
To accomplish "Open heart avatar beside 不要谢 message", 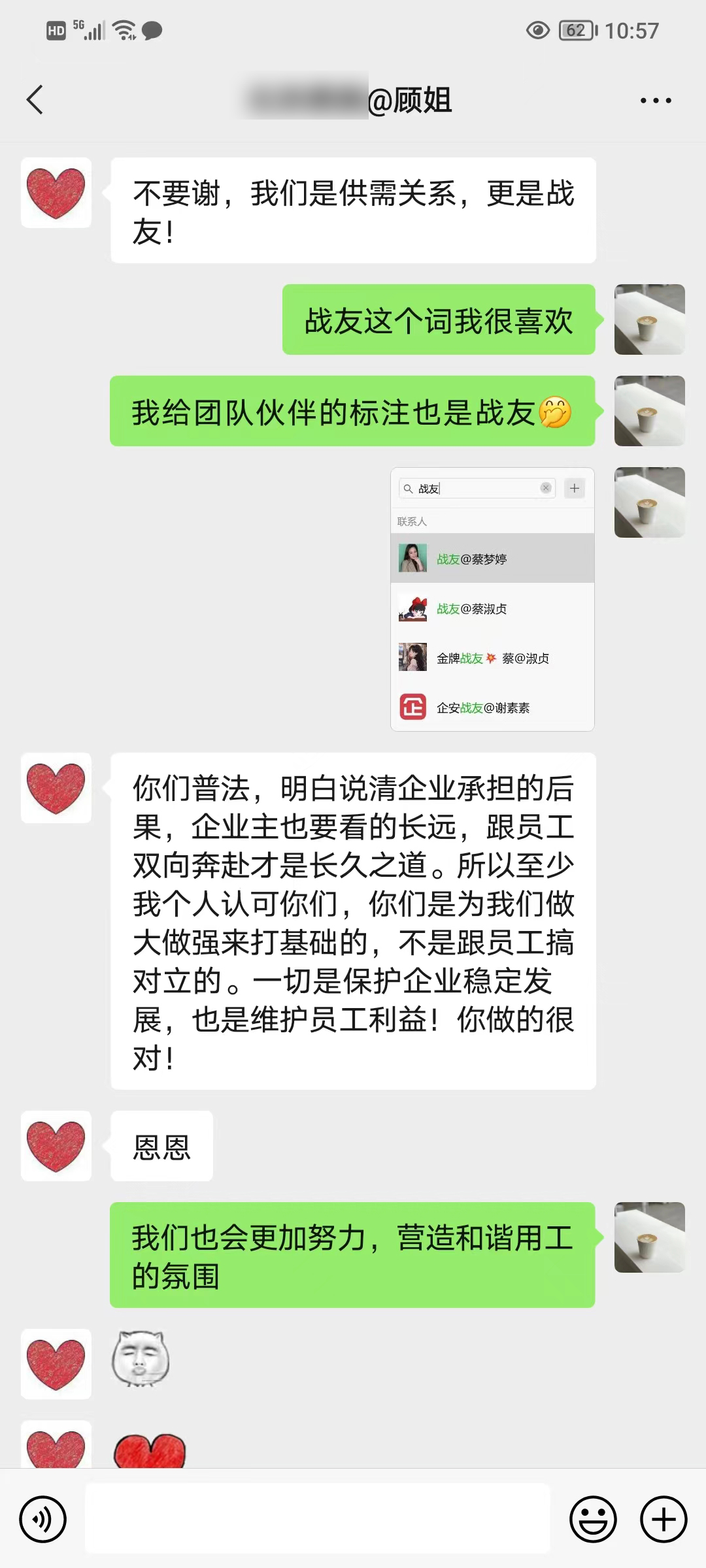I will 56,193.
